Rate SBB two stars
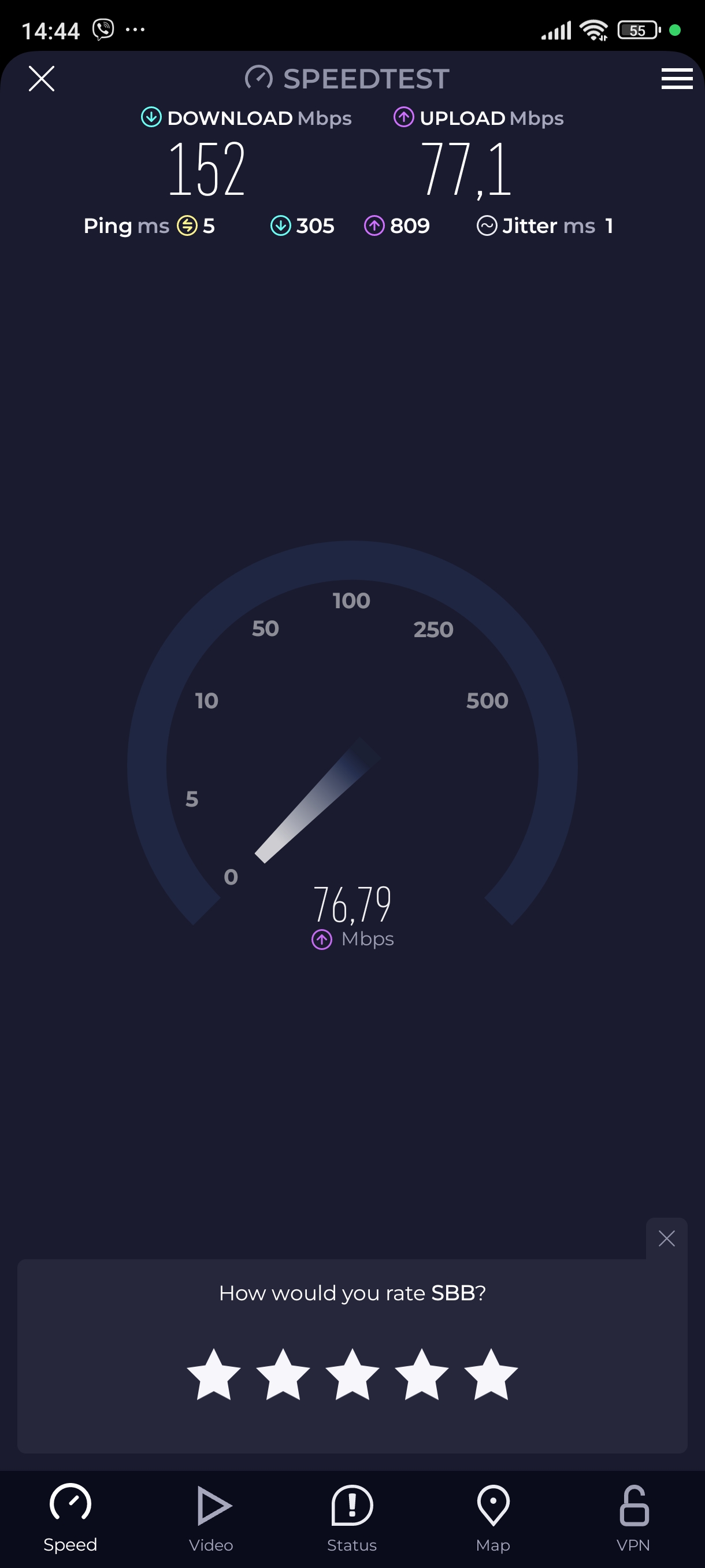This screenshot has height=1568, width=705. (x=283, y=1375)
